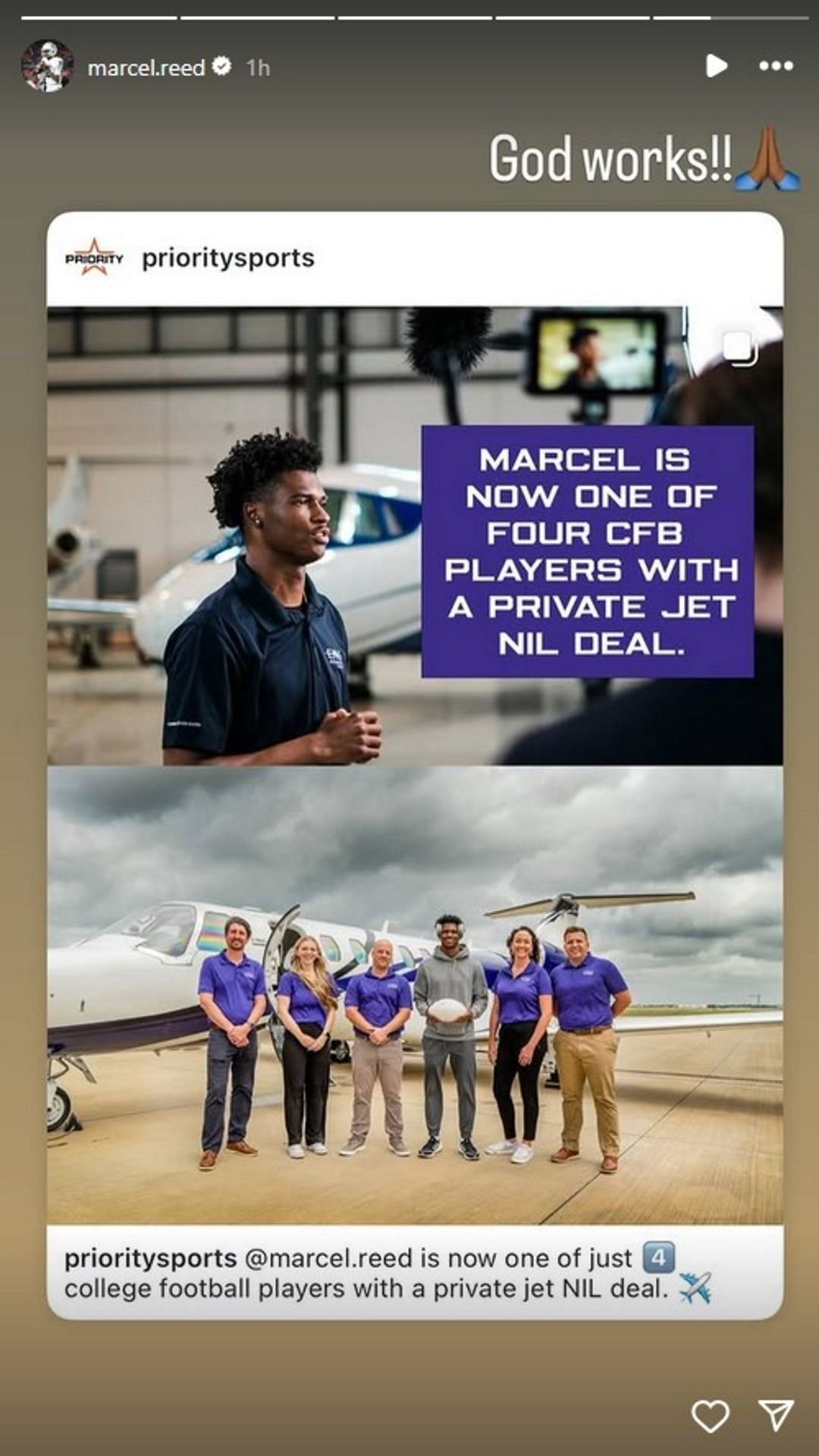Open the three-dot more options menu
Viewport: 819px width, 1456px height.
tap(776, 66)
